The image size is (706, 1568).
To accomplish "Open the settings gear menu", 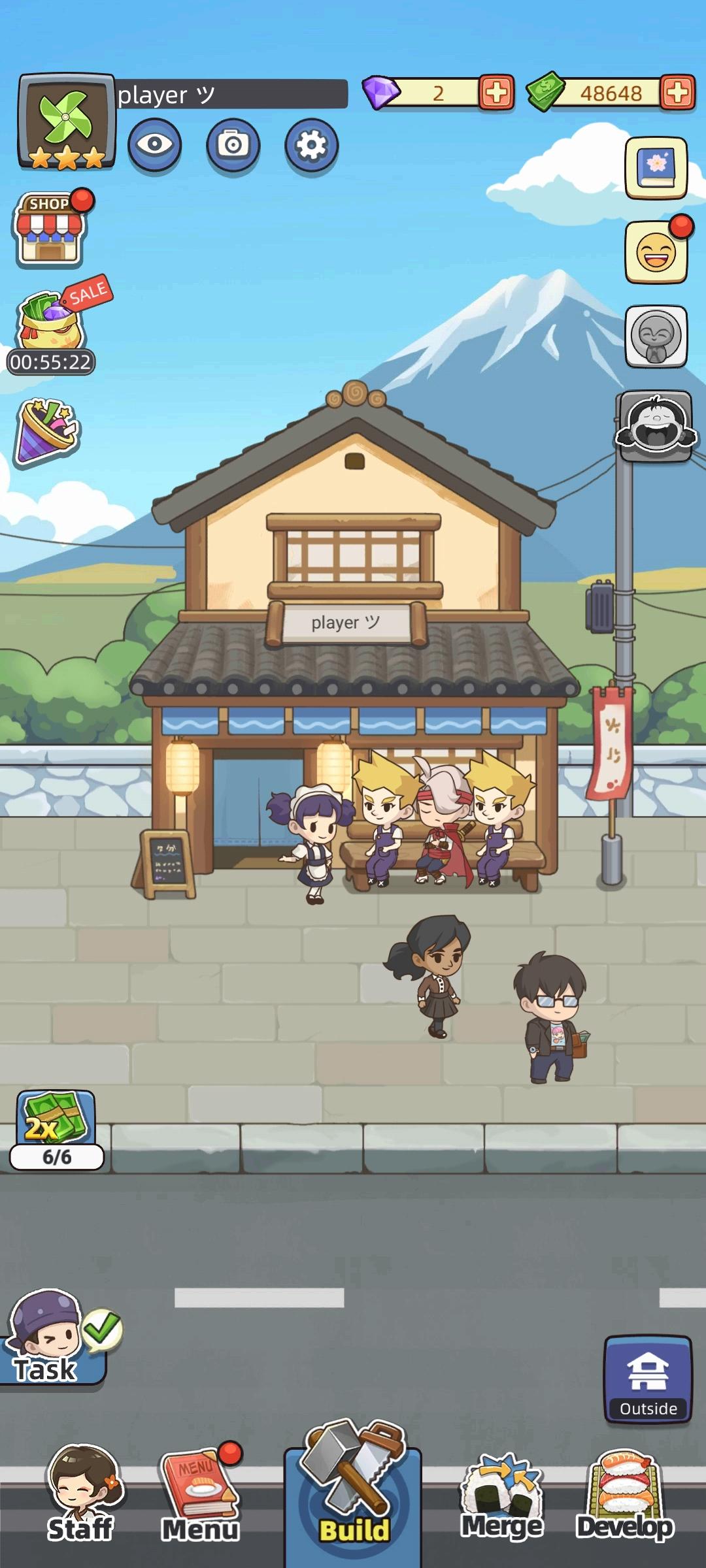I will (x=312, y=146).
